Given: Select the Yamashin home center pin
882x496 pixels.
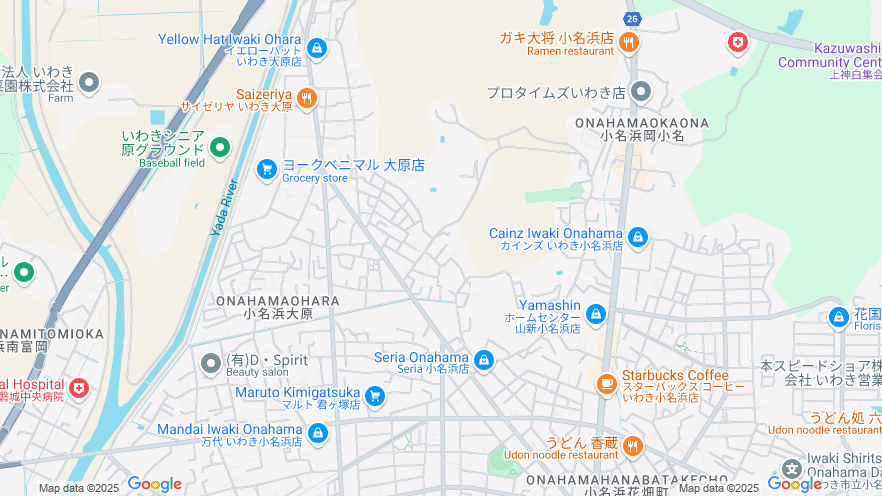Looking at the screenshot, I should (x=596, y=314).
